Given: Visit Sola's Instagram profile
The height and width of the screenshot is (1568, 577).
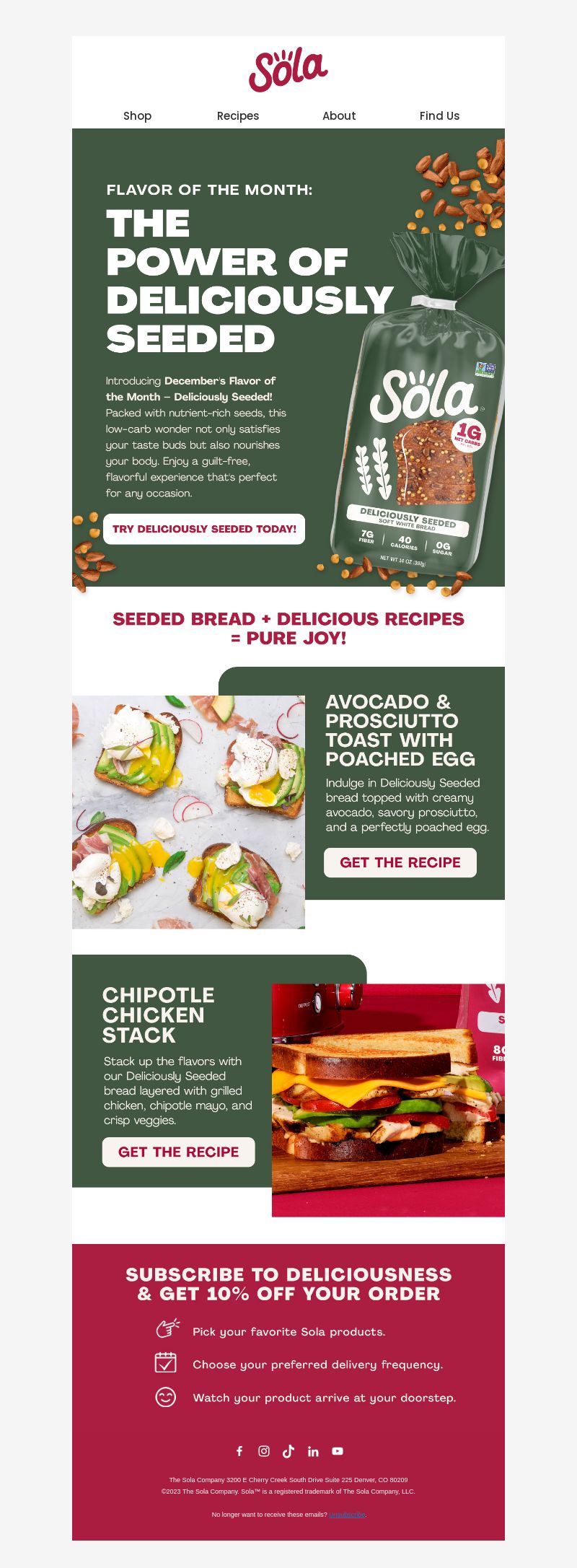Looking at the screenshot, I should (x=264, y=1451).
